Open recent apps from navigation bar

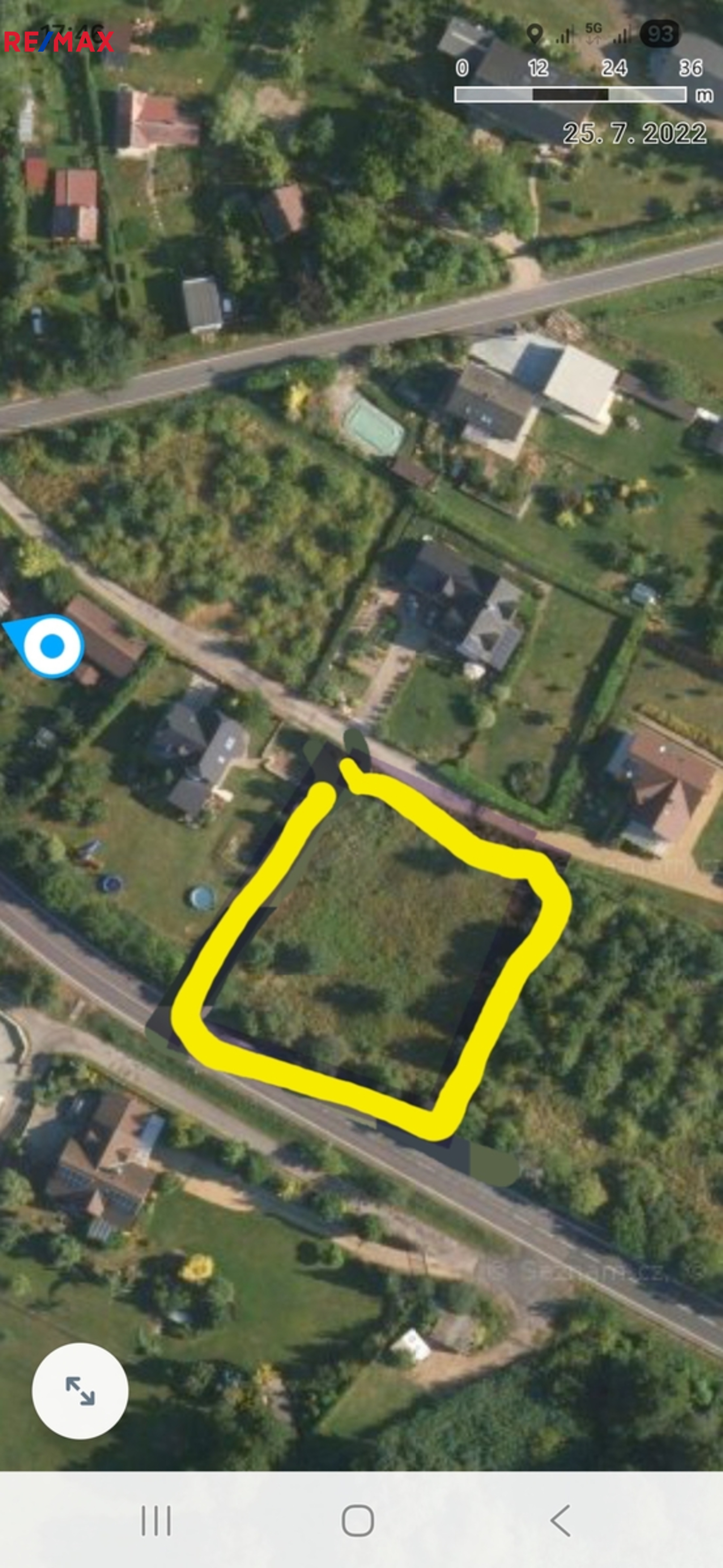pyautogui.click(x=156, y=1521)
